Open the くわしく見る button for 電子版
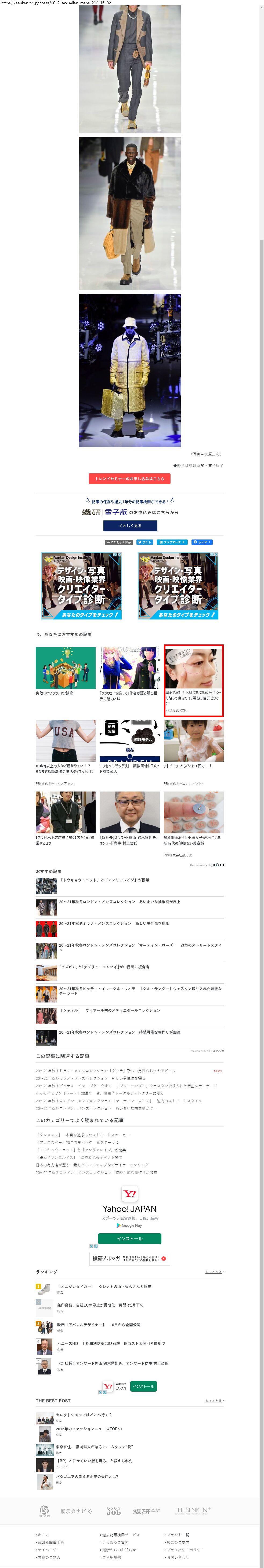This screenshot has width=264, height=1568. click(130, 525)
